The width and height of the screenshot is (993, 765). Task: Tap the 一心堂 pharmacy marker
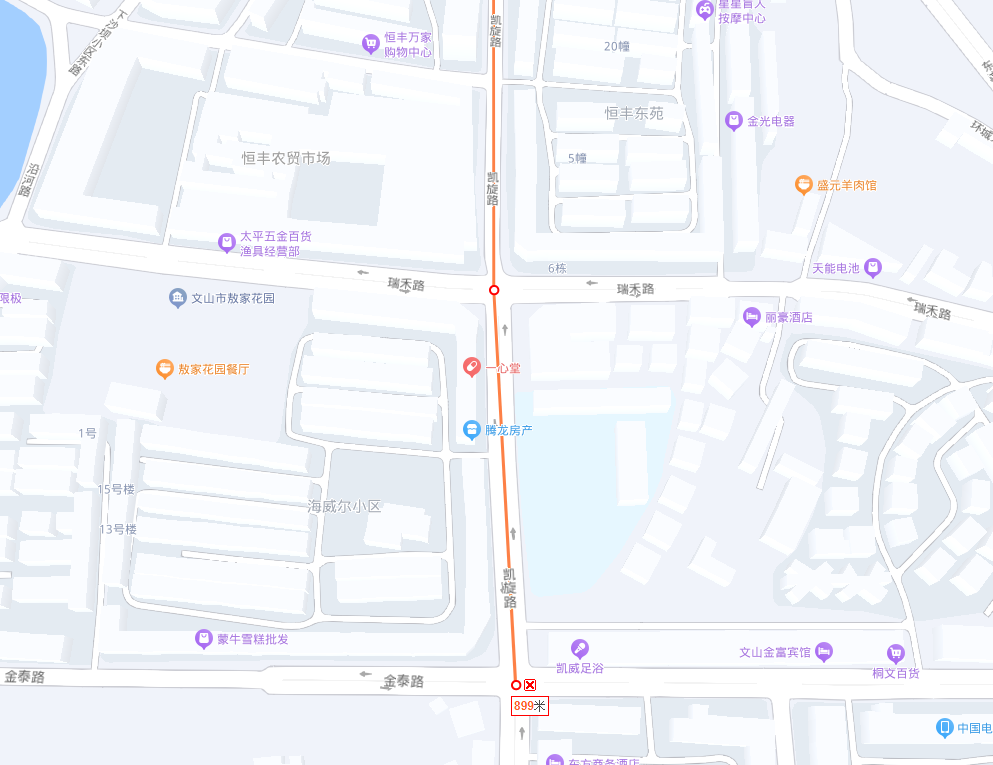[x=471, y=368]
